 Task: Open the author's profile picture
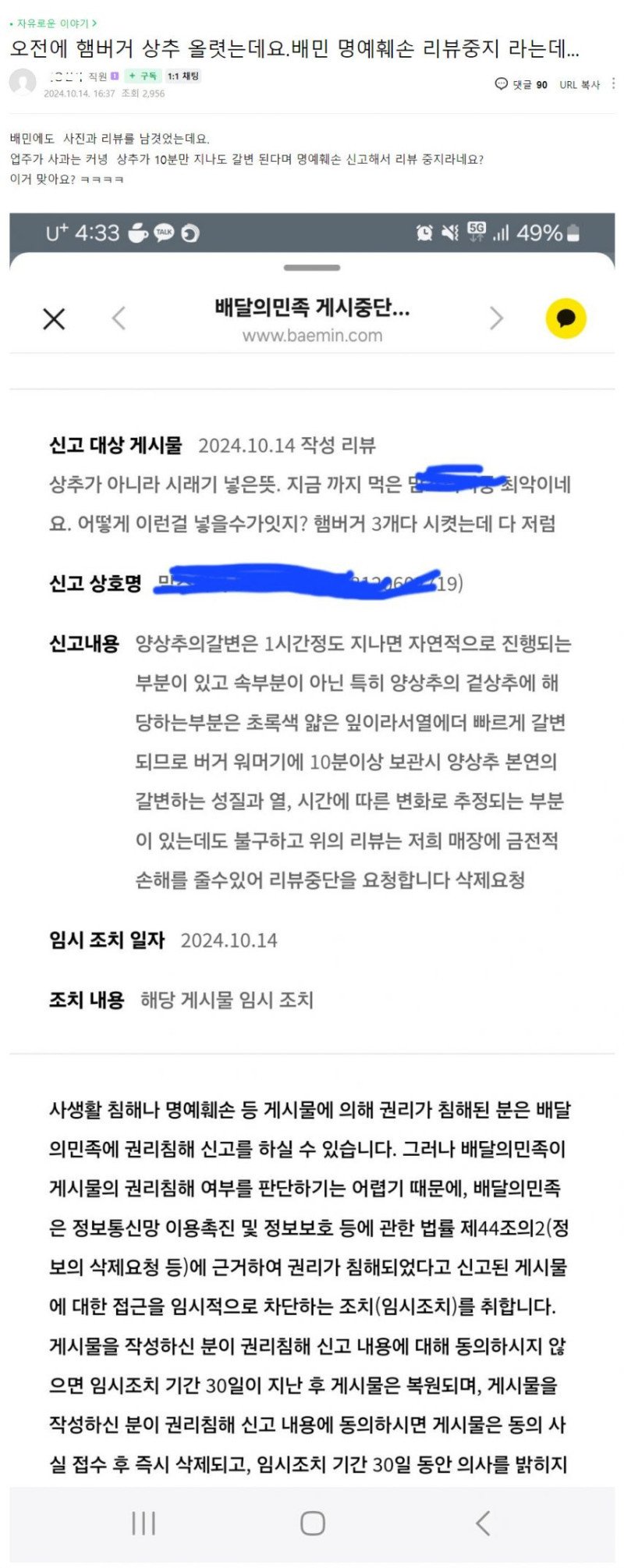point(23,83)
